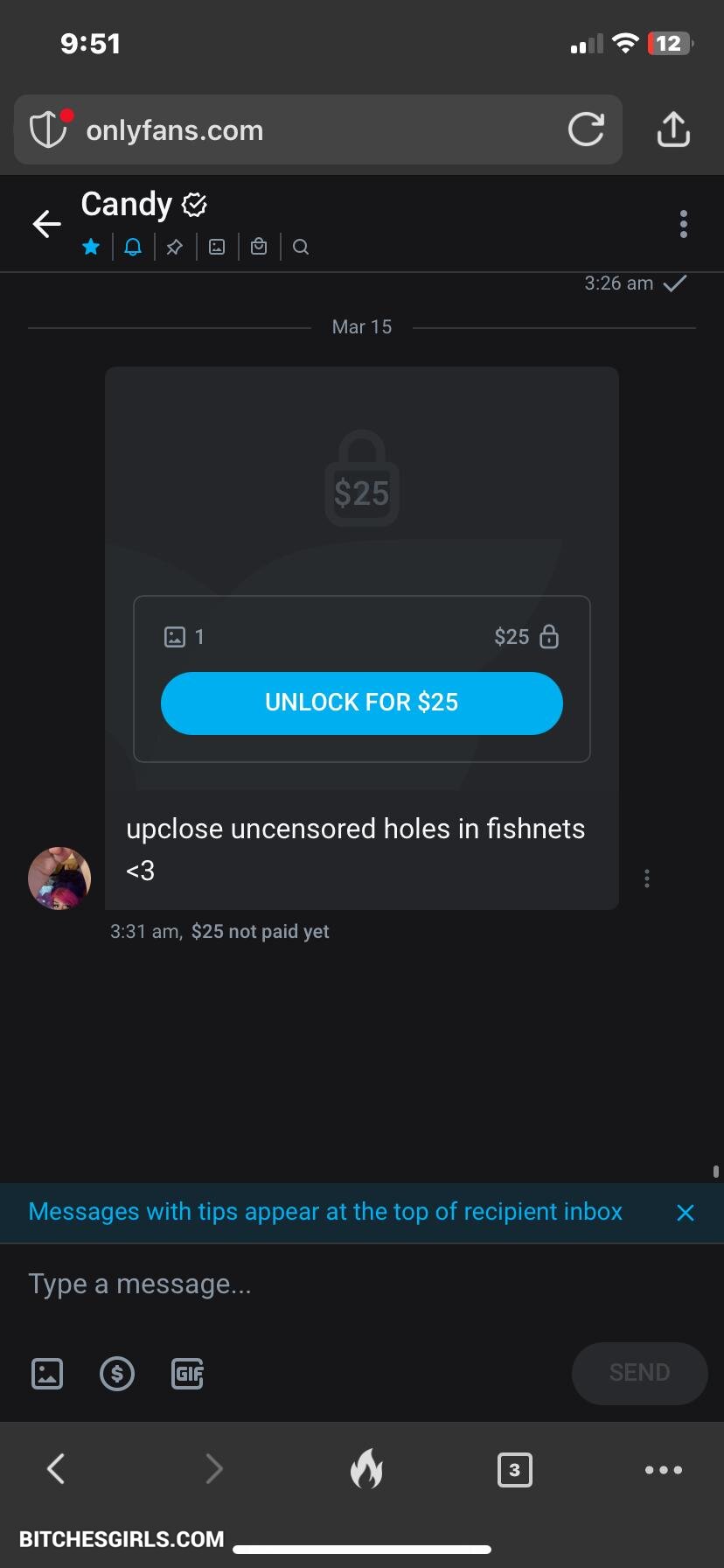The height and width of the screenshot is (1568, 724).
Task: Open sender's profile avatar
Action: pos(59,878)
